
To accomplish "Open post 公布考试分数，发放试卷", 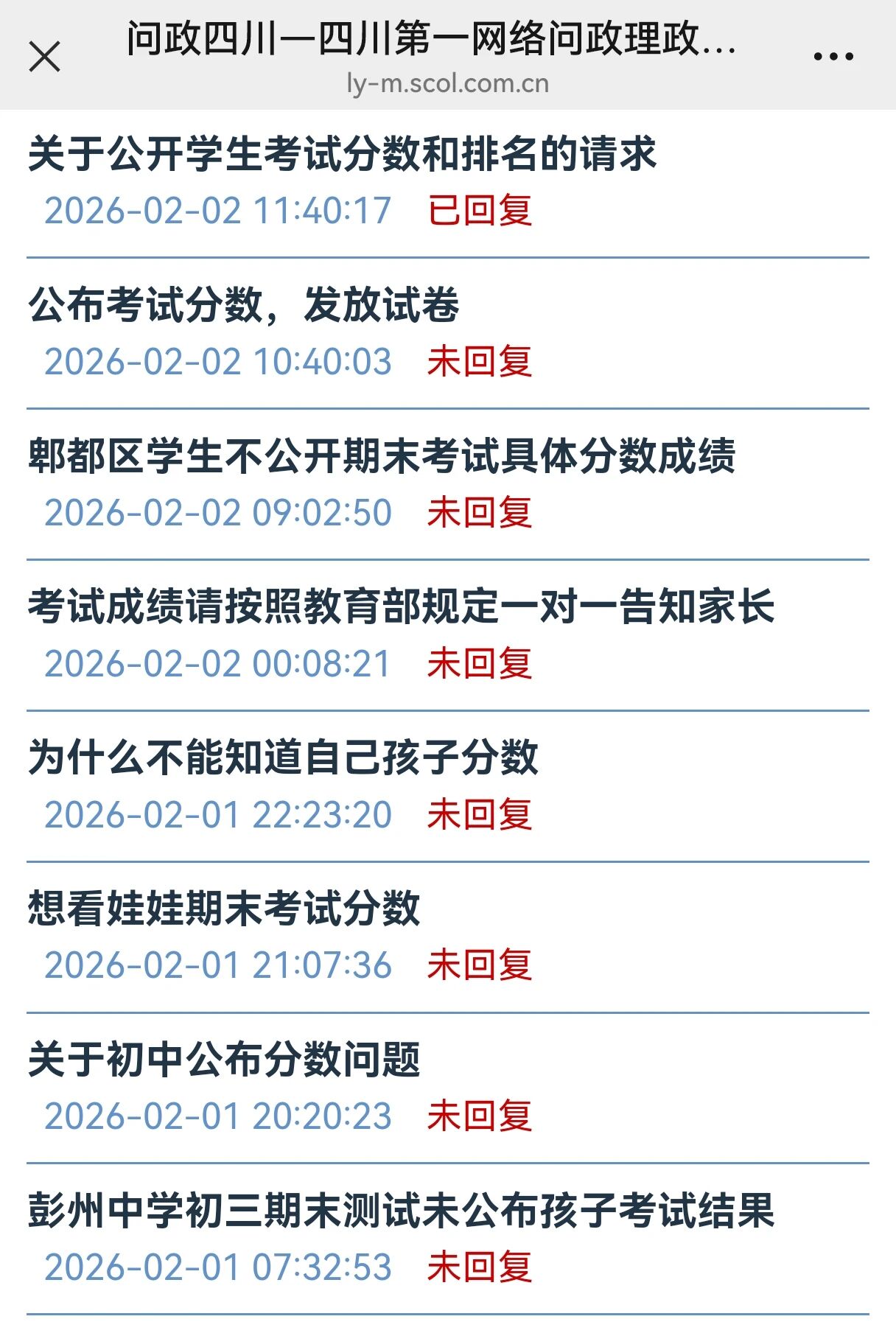I will pos(244,305).
